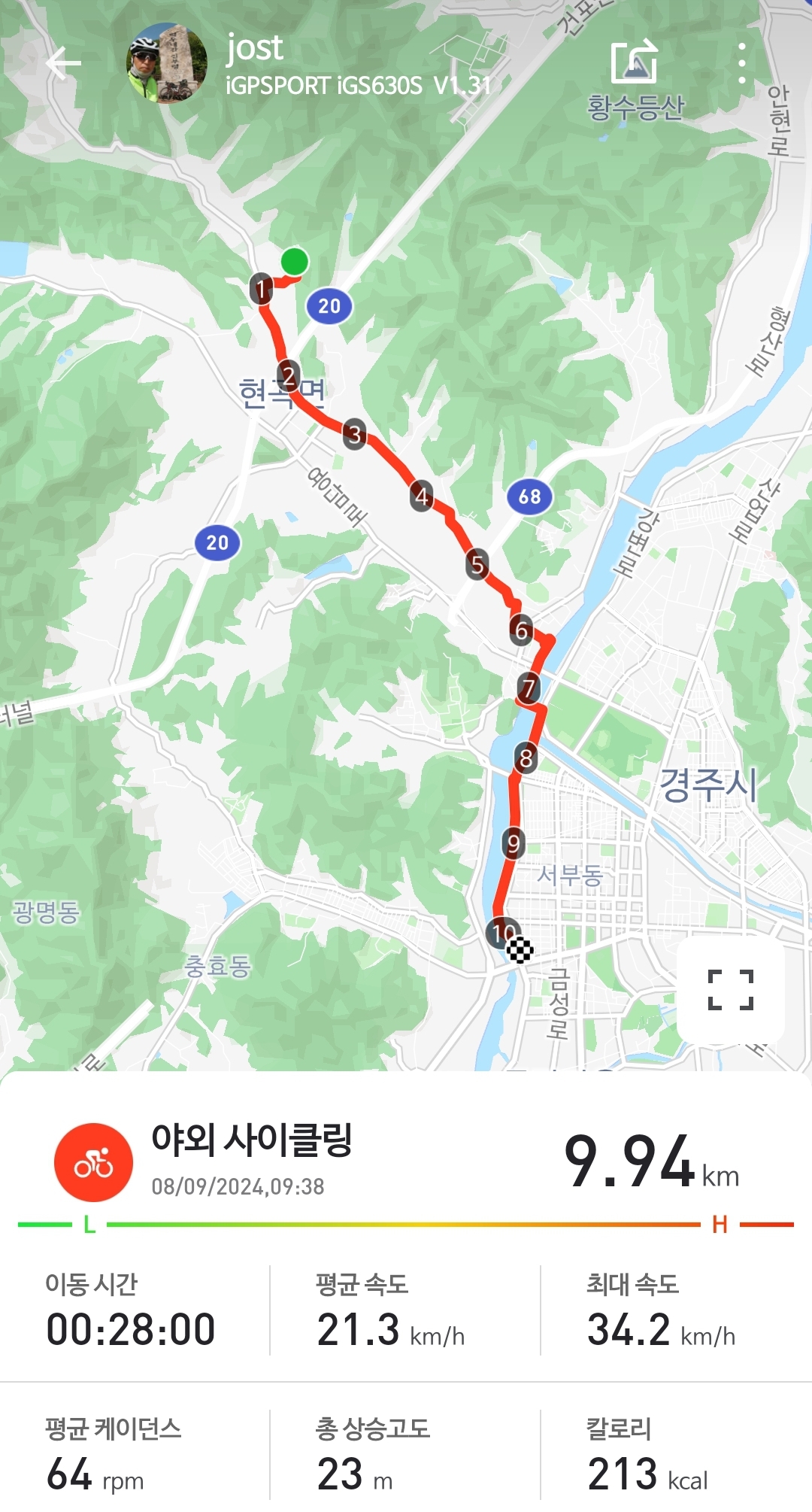Share this cycling activity
Viewport: 812px width, 1512px height.
click(635, 62)
